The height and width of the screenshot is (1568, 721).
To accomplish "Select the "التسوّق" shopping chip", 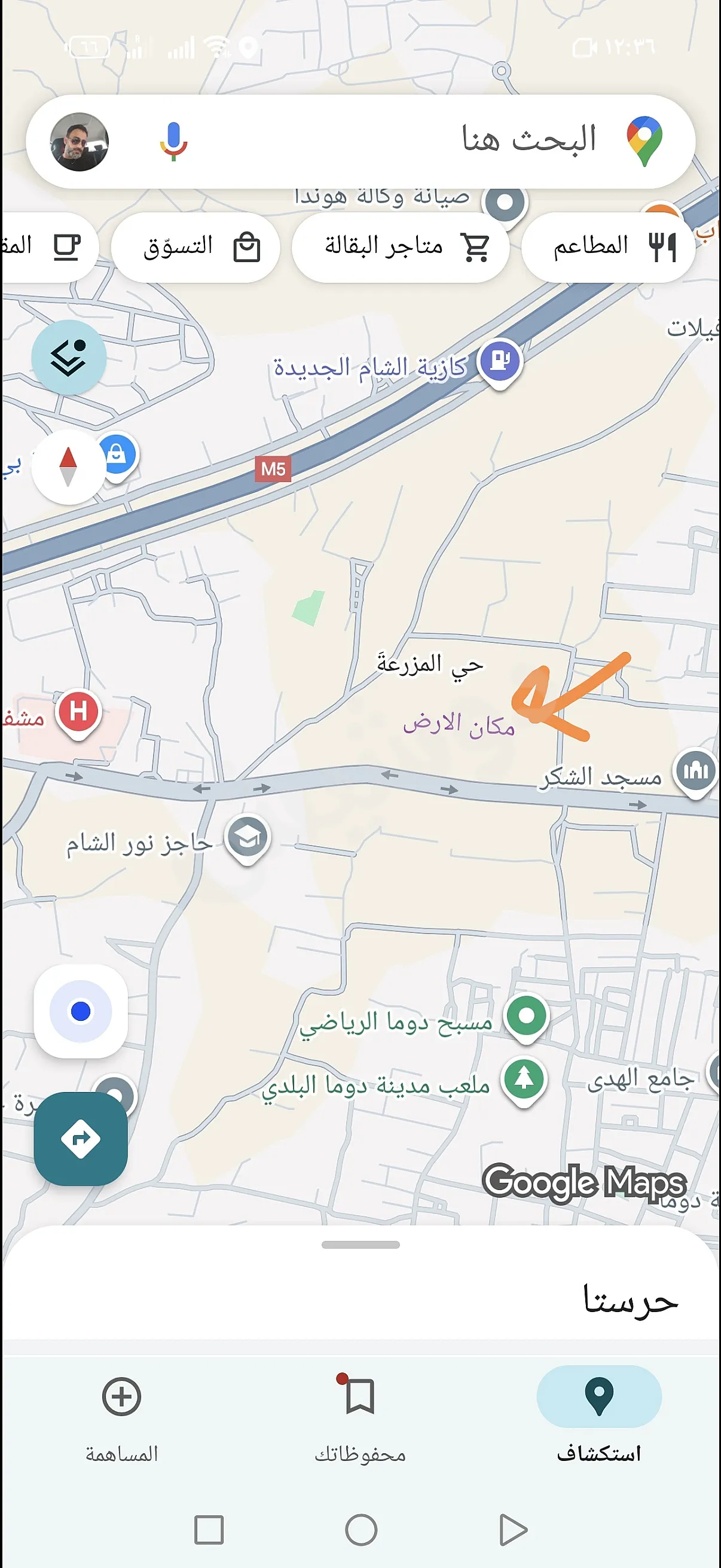I will point(195,246).
